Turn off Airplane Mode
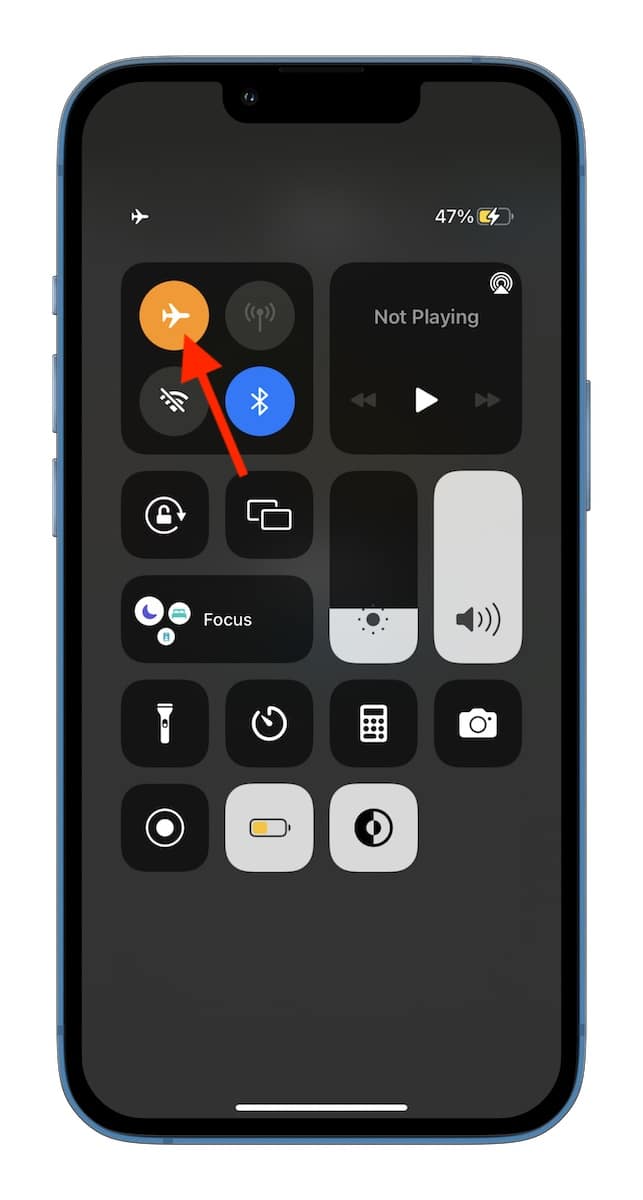 (174, 316)
